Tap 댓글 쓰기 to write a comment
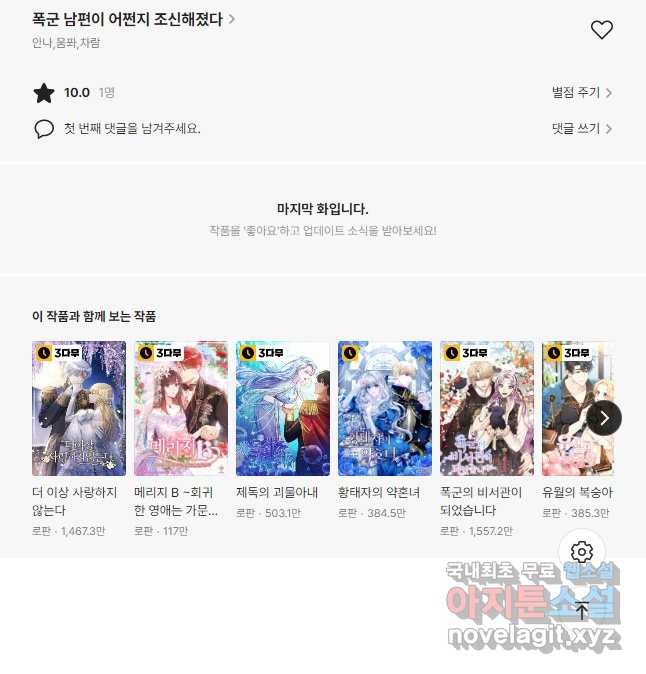Image resolution: width=646 pixels, height=674 pixels. 581,129
